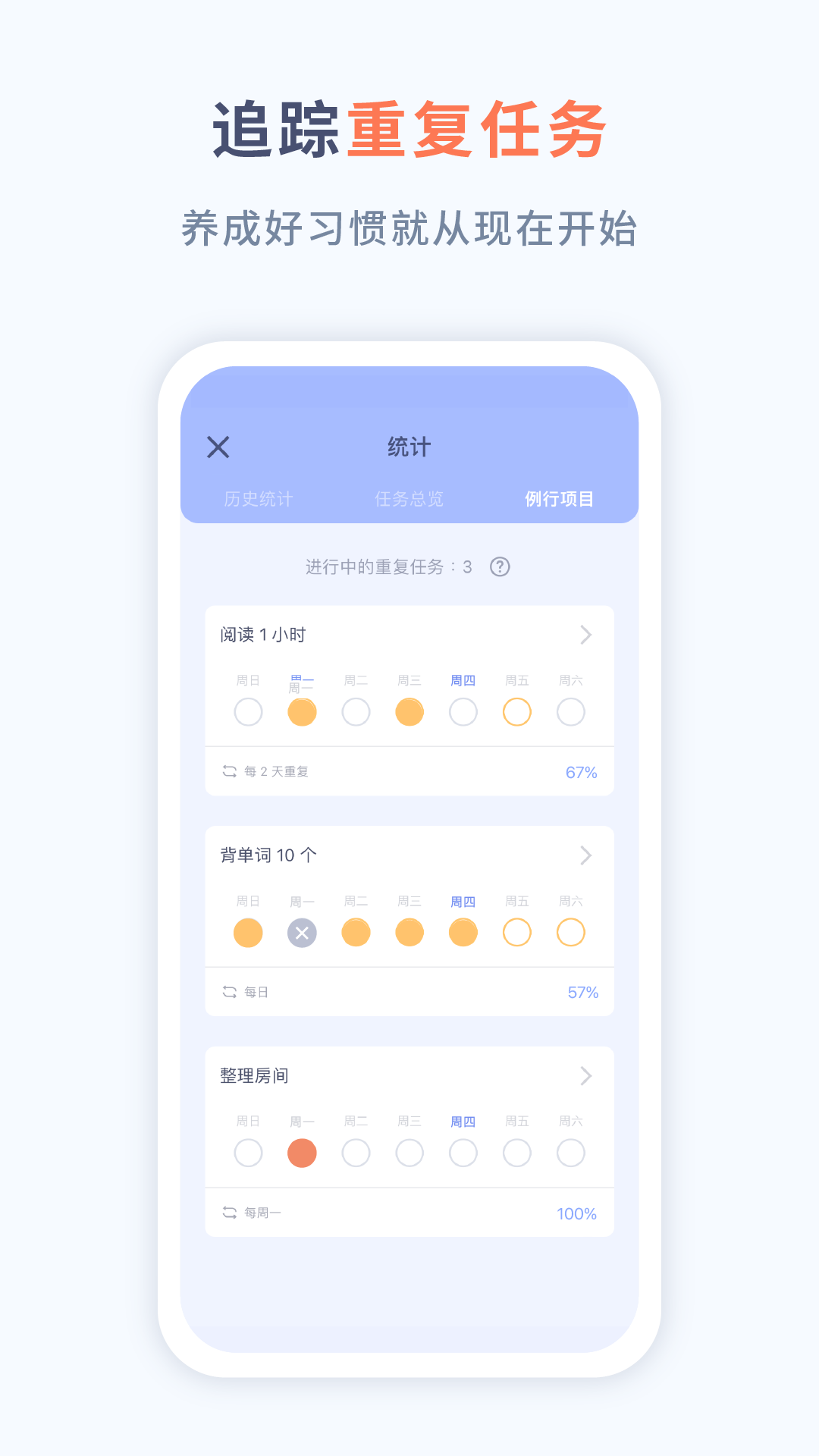Click the orange circle under 周一 for 整理房间
The image size is (819, 1456).
[x=302, y=1152]
